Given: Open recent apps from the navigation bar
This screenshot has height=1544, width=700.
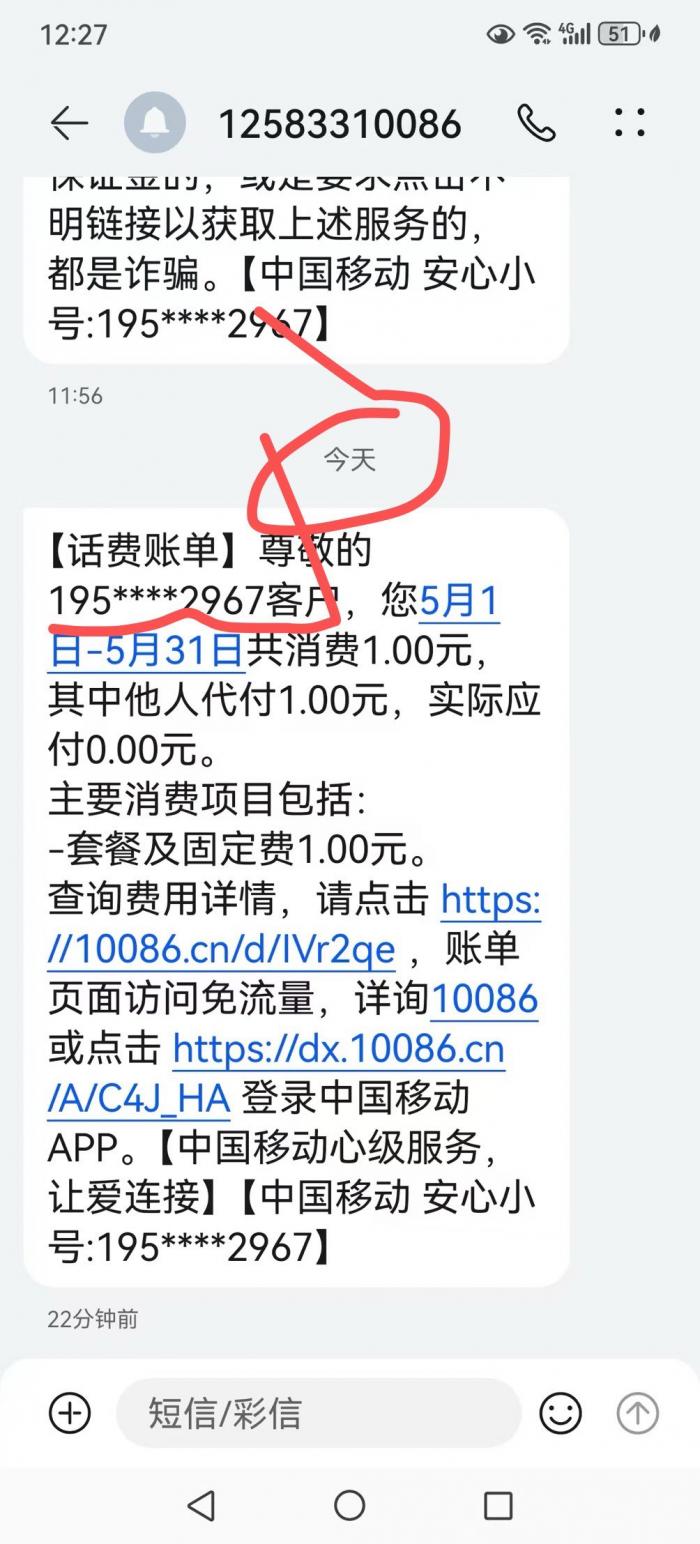Looking at the screenshot, I should tap(497, 1505).
